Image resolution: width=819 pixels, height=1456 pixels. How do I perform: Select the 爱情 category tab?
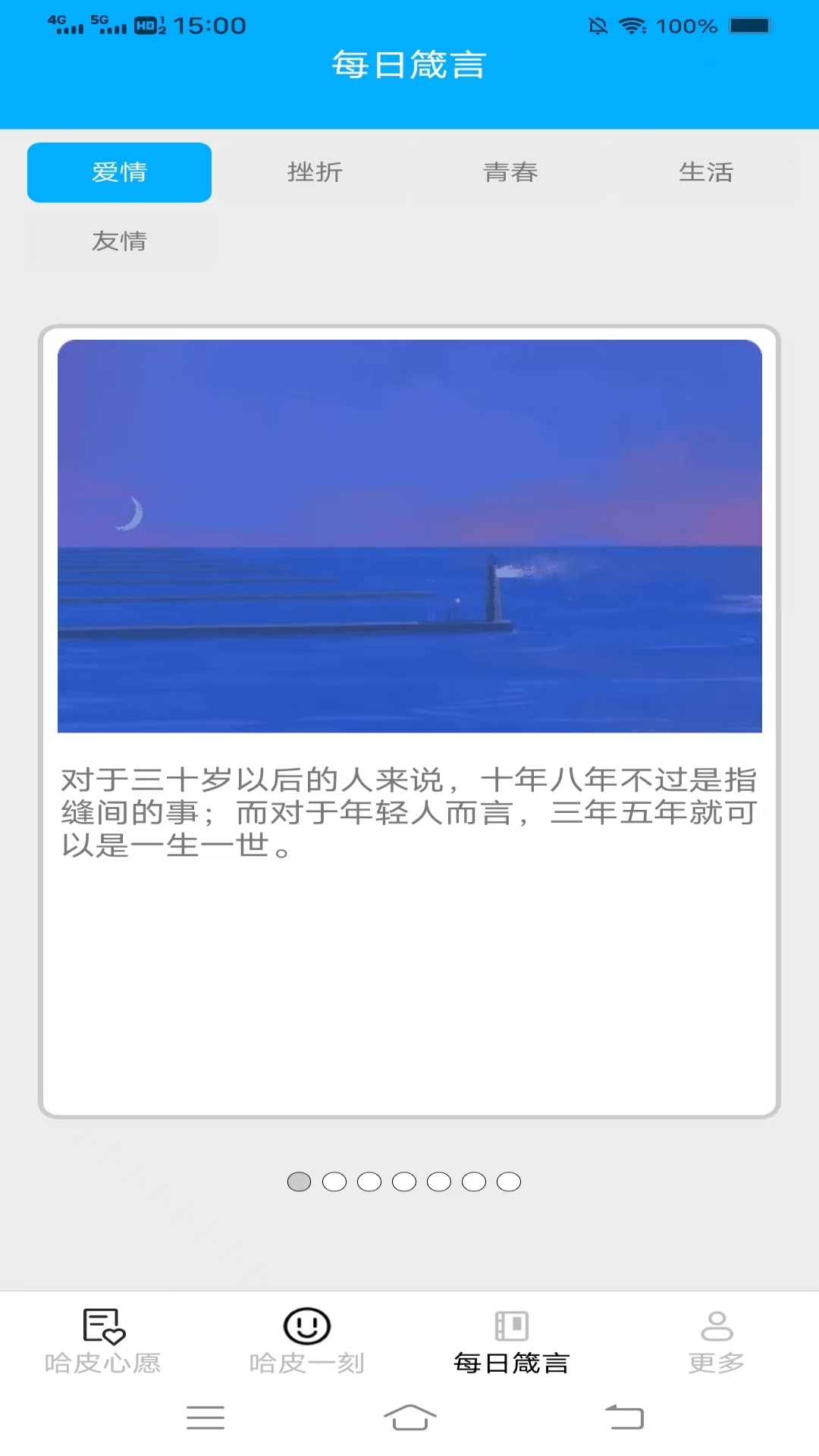(x=119, y=172)
